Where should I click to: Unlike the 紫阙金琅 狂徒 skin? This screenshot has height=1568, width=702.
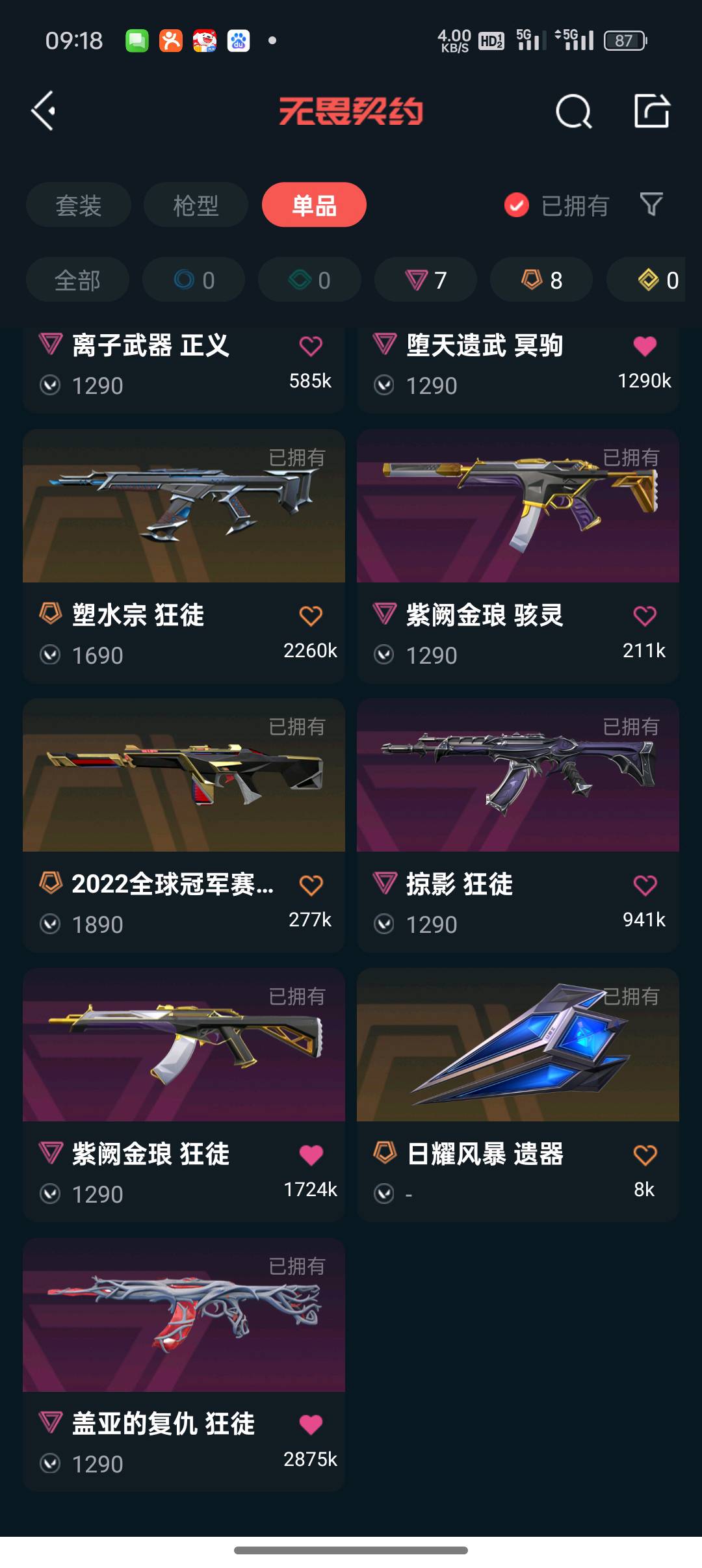(x=311, y=1155)
